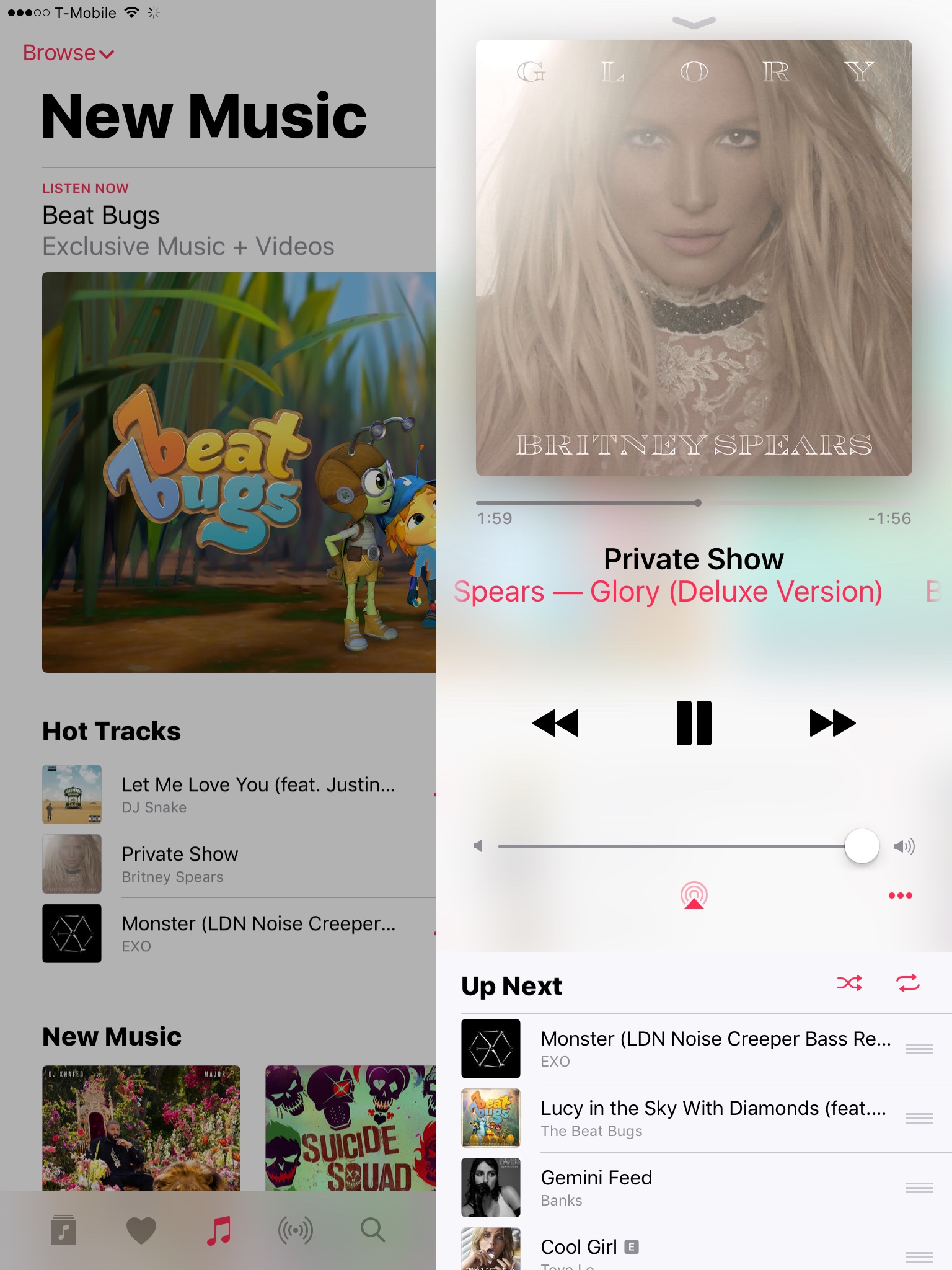
Task: Shuffle the Up Next queue
Action: click(849, 984)
